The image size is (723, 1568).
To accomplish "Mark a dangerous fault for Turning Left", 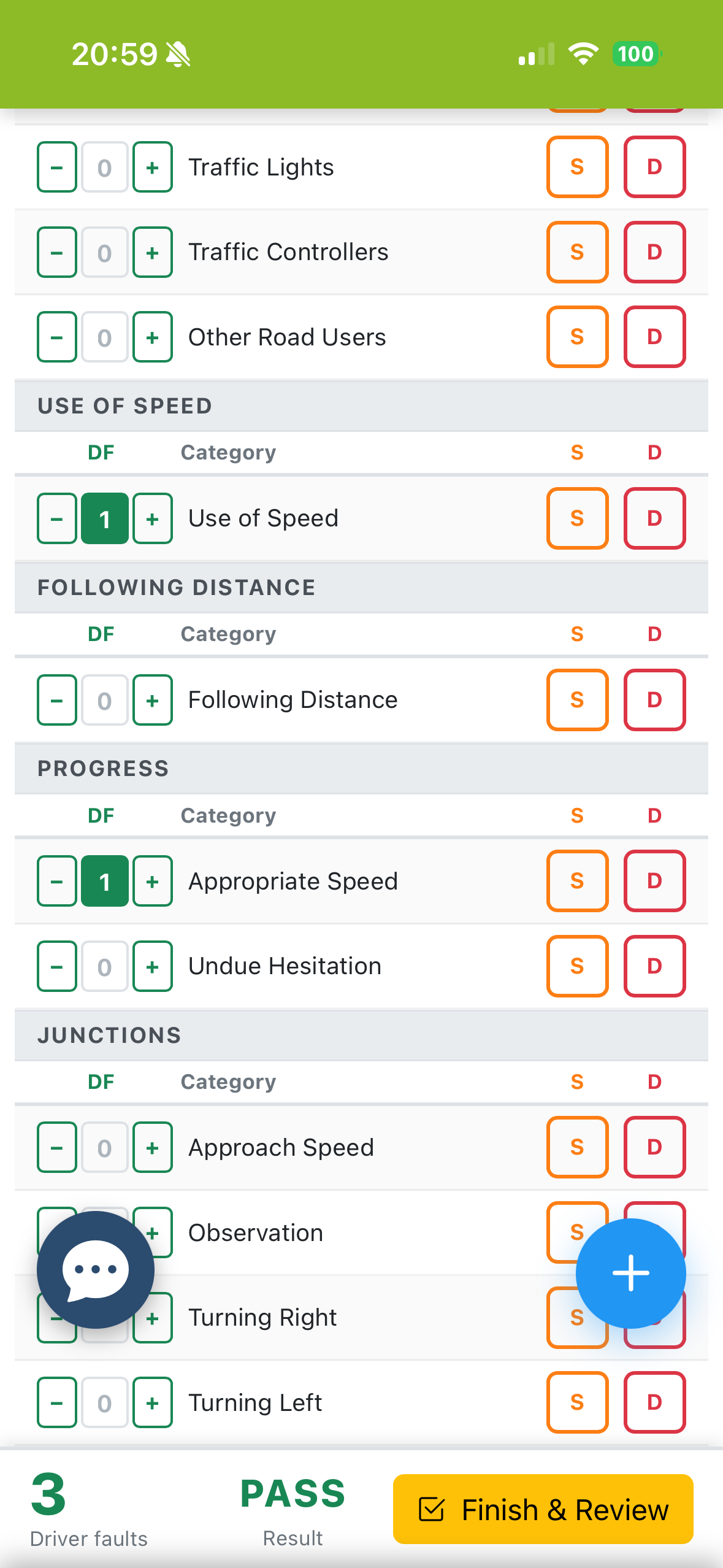I will point(654,1402).
